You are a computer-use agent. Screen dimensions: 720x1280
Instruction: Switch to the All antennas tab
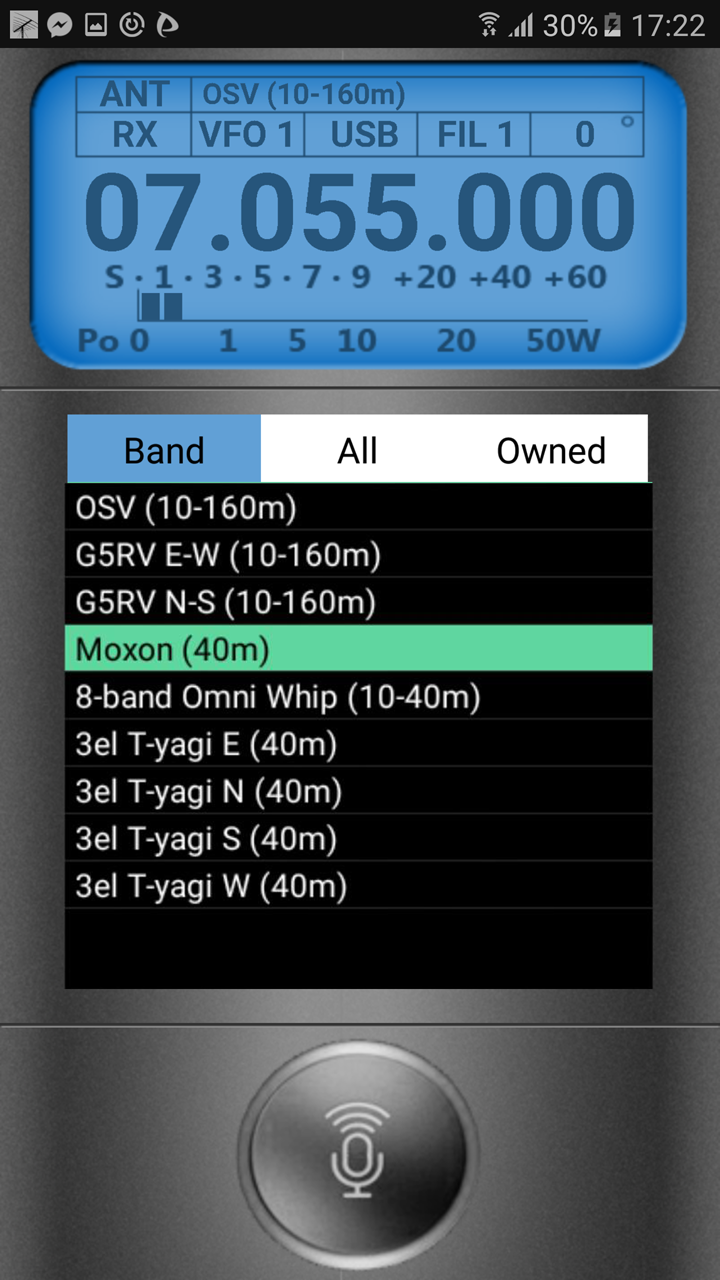tap(357, 450)
